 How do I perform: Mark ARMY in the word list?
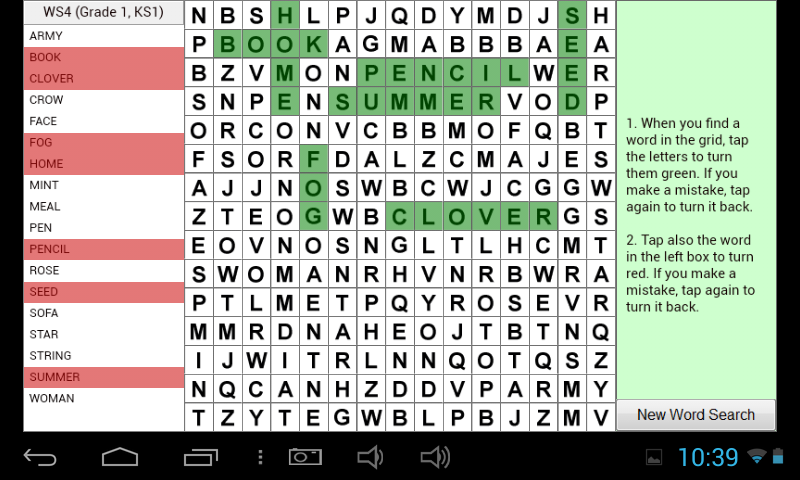point(104,36)
